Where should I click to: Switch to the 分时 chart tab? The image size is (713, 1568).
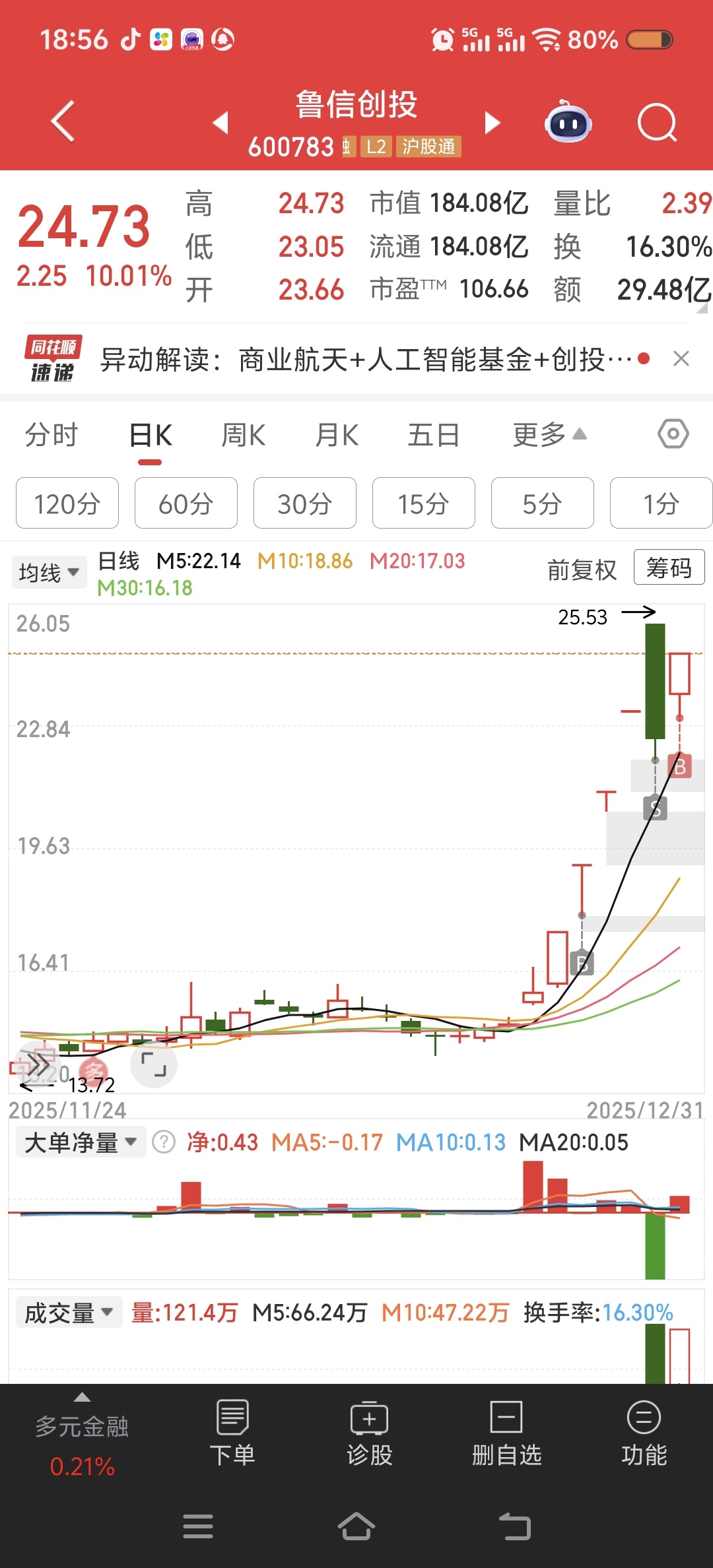coord(51,436)
